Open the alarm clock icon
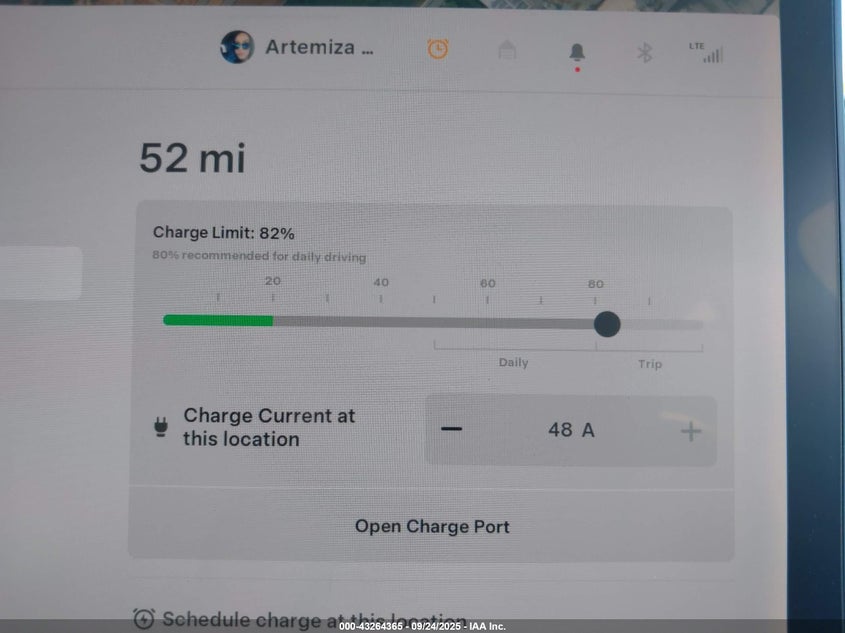The width and height of the screenshot is (845, 633). (x=437, y=48)
